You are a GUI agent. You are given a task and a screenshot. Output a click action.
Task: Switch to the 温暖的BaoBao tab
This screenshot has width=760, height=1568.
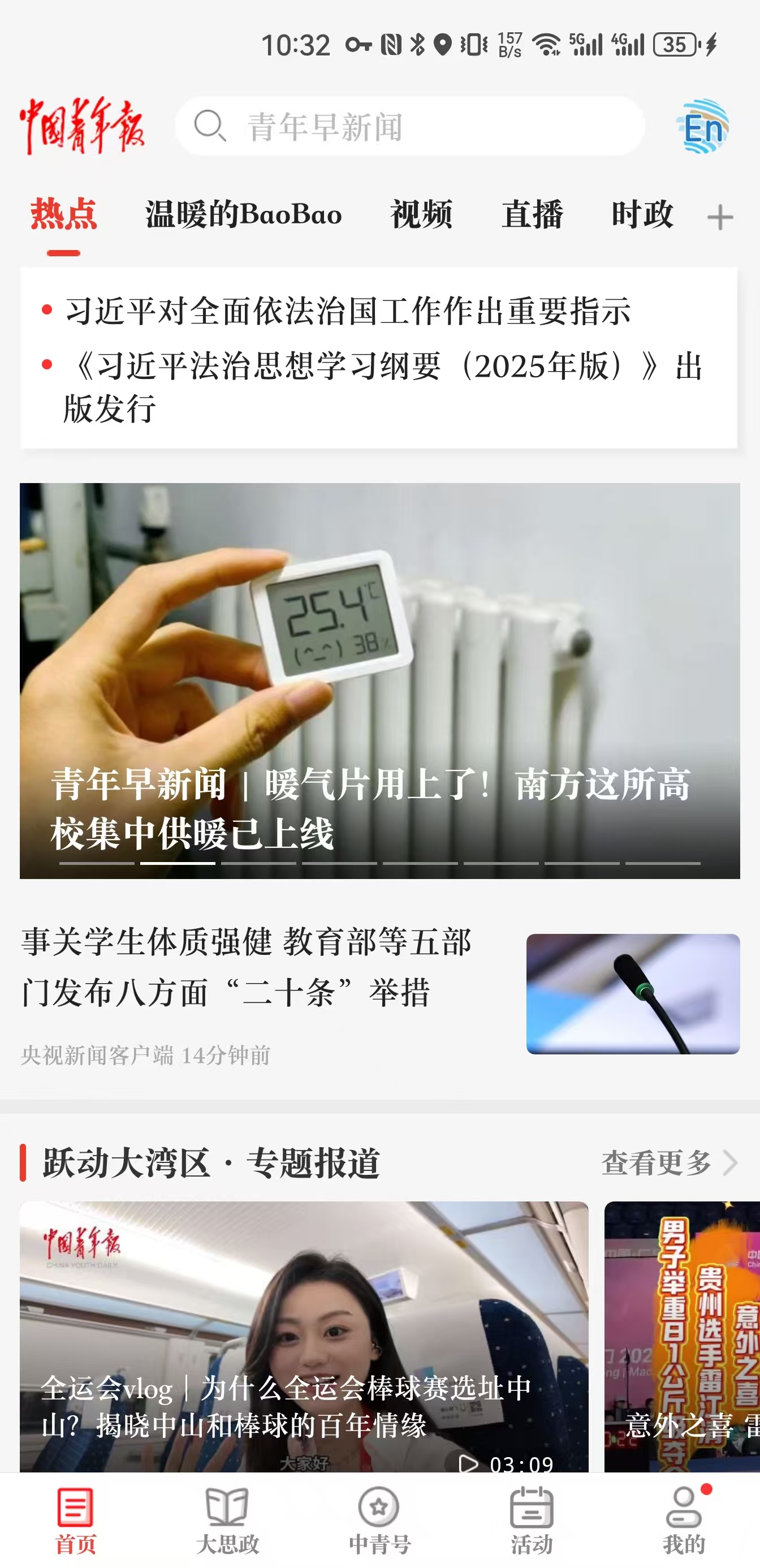tap(243, 215)
